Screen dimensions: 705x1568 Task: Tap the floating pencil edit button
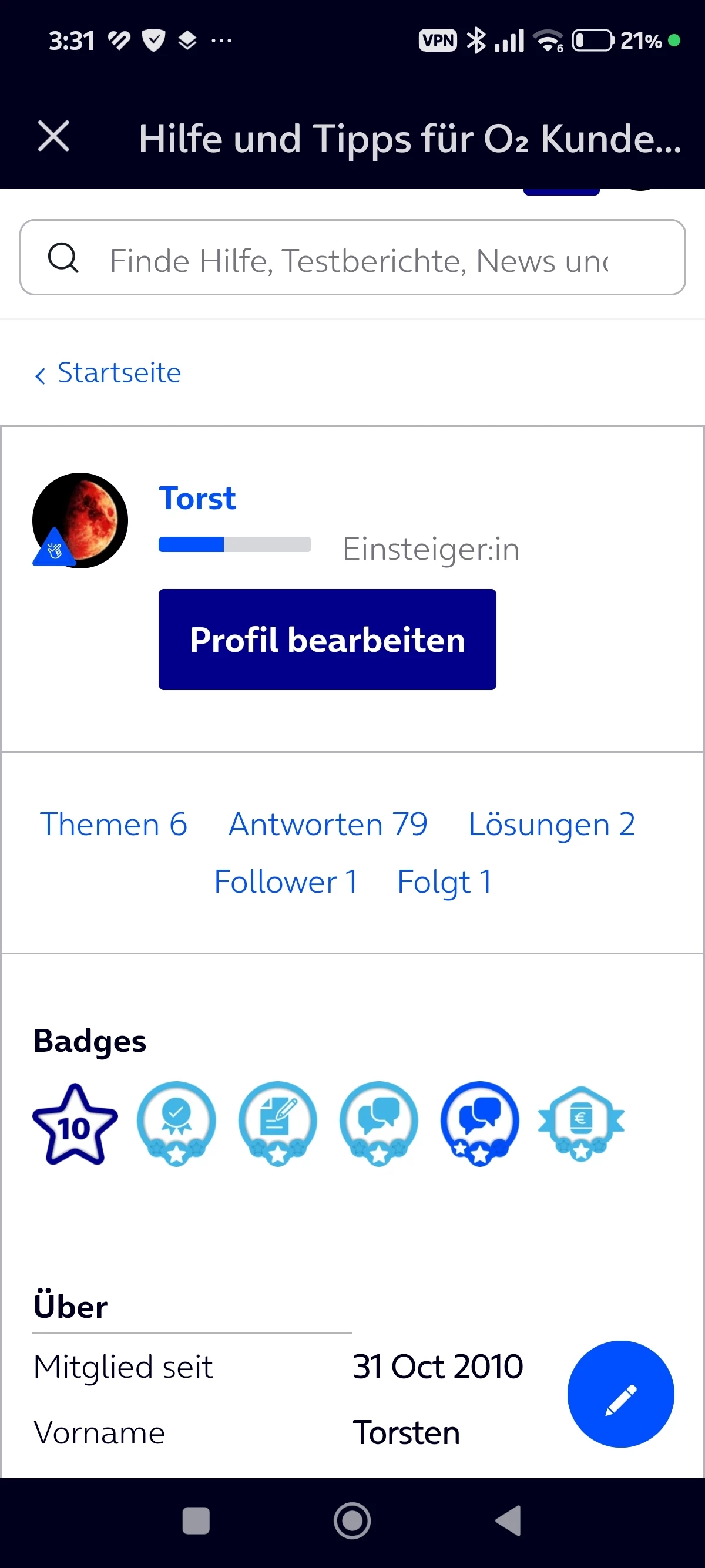pos(620,1394)
